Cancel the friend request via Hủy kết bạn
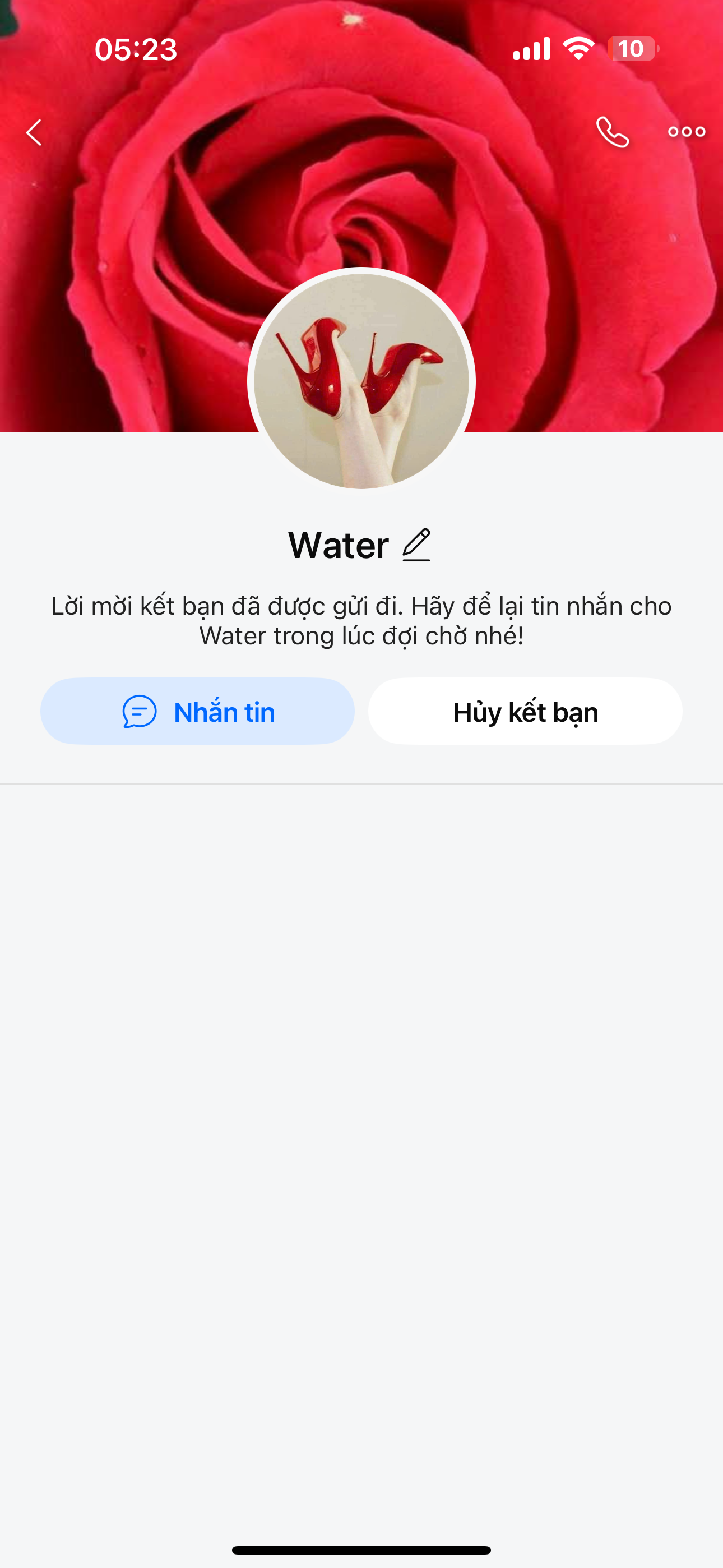The height and width of the screenshot is (1568, 723). (x=525, y=712)
